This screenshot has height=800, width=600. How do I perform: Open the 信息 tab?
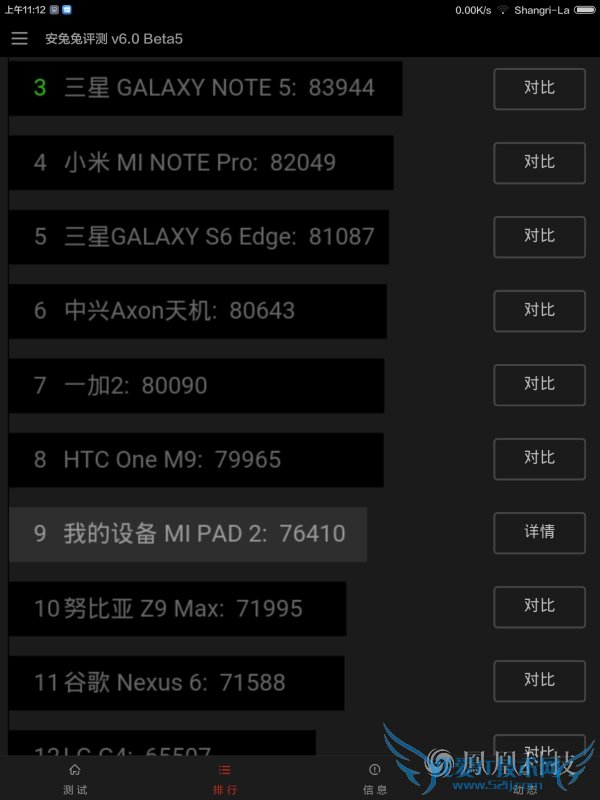click(375, 779)
